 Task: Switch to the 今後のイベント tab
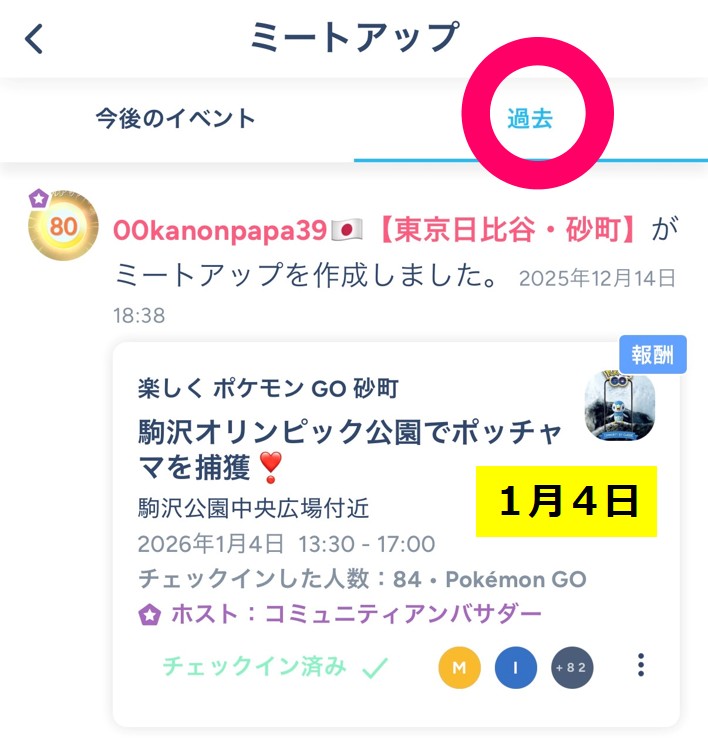point(176,119)
